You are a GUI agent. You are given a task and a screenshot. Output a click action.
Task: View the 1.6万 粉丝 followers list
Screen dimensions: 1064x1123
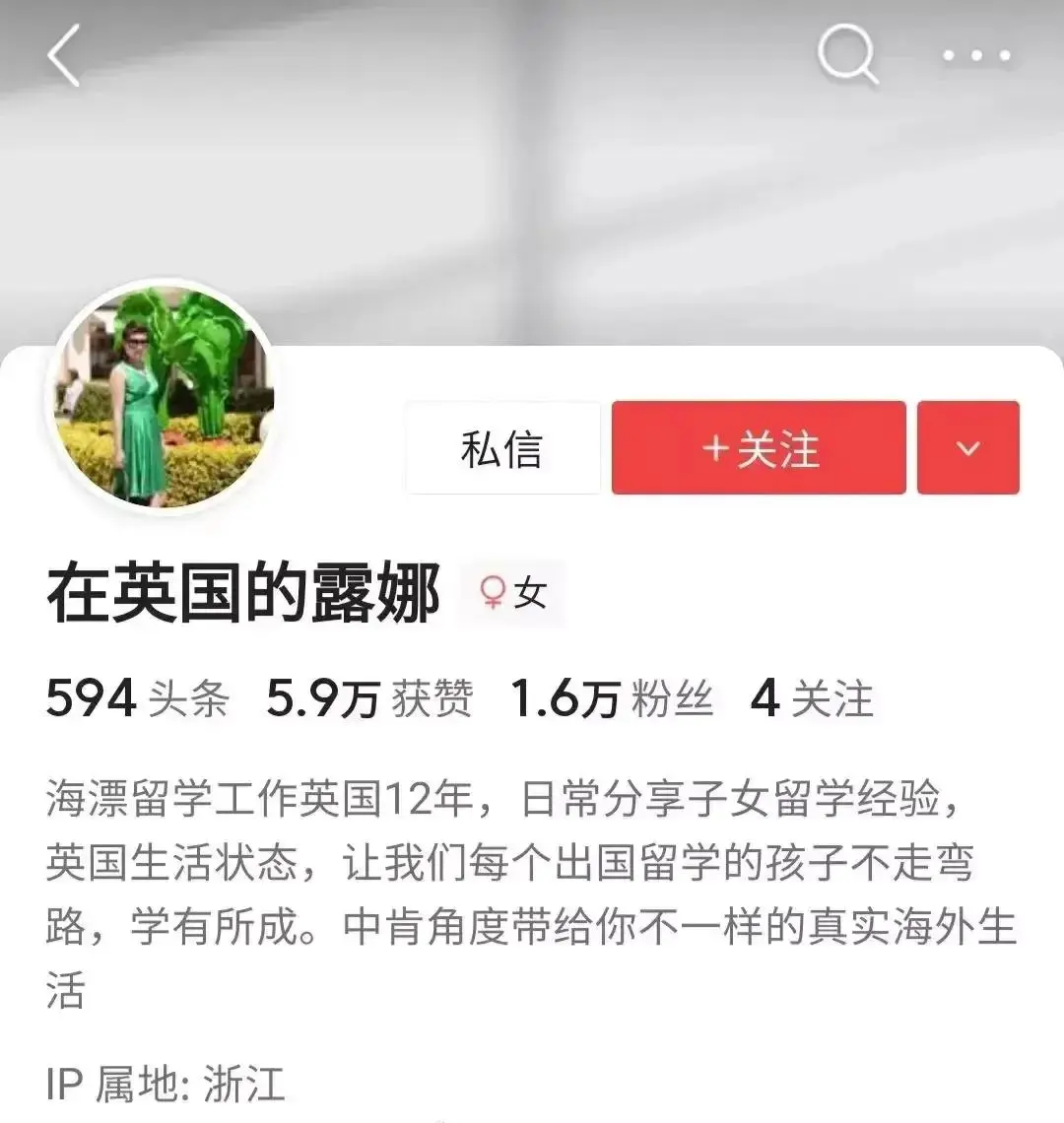pos(611,699)
